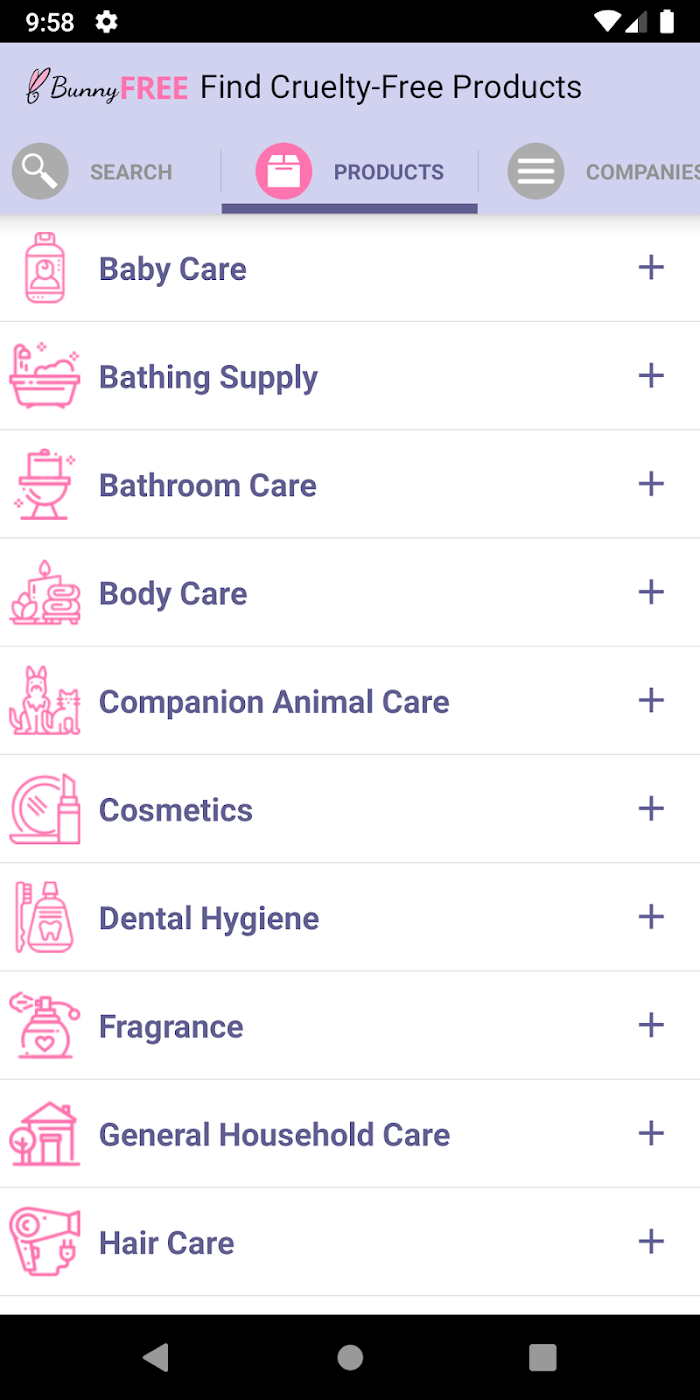Screen dimensions: 700x1400
Task: Tap the system home button
Action: pyautogui.click(x=350, y=1357)
